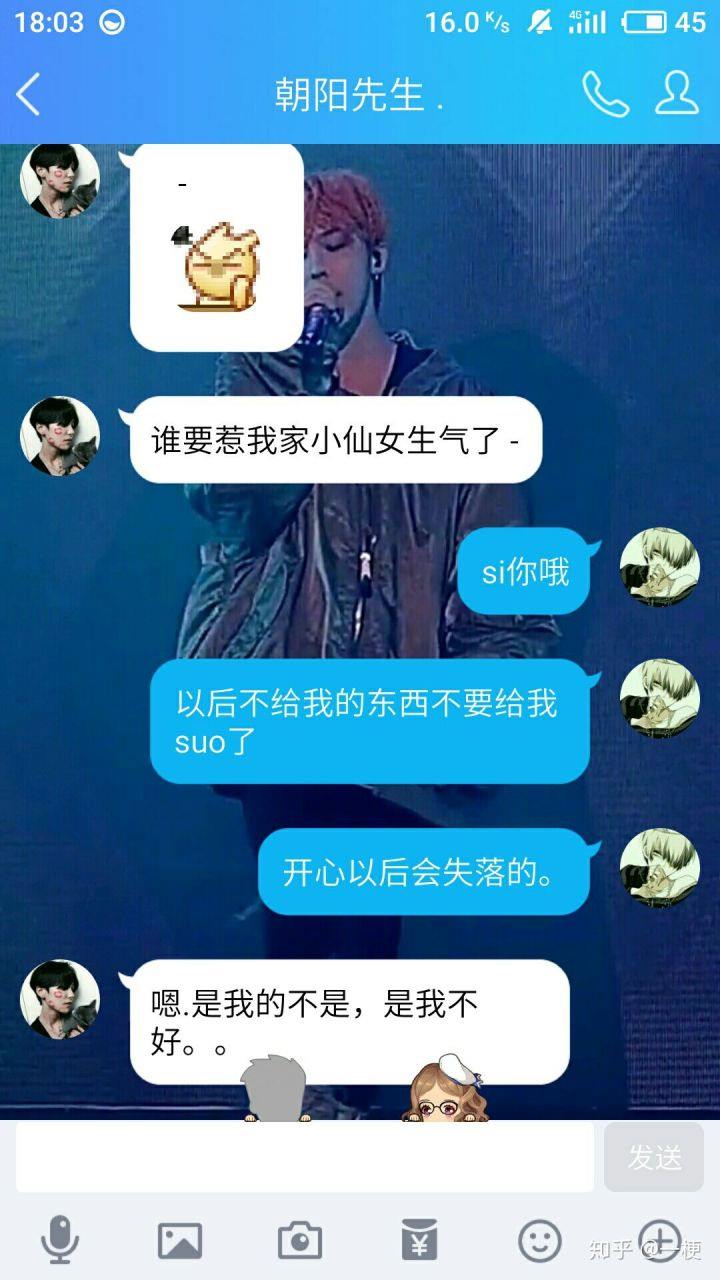Viewport: 720px width, 1280px height.
Task: Start a voice call with the phone icon
Action: (608, 94)
